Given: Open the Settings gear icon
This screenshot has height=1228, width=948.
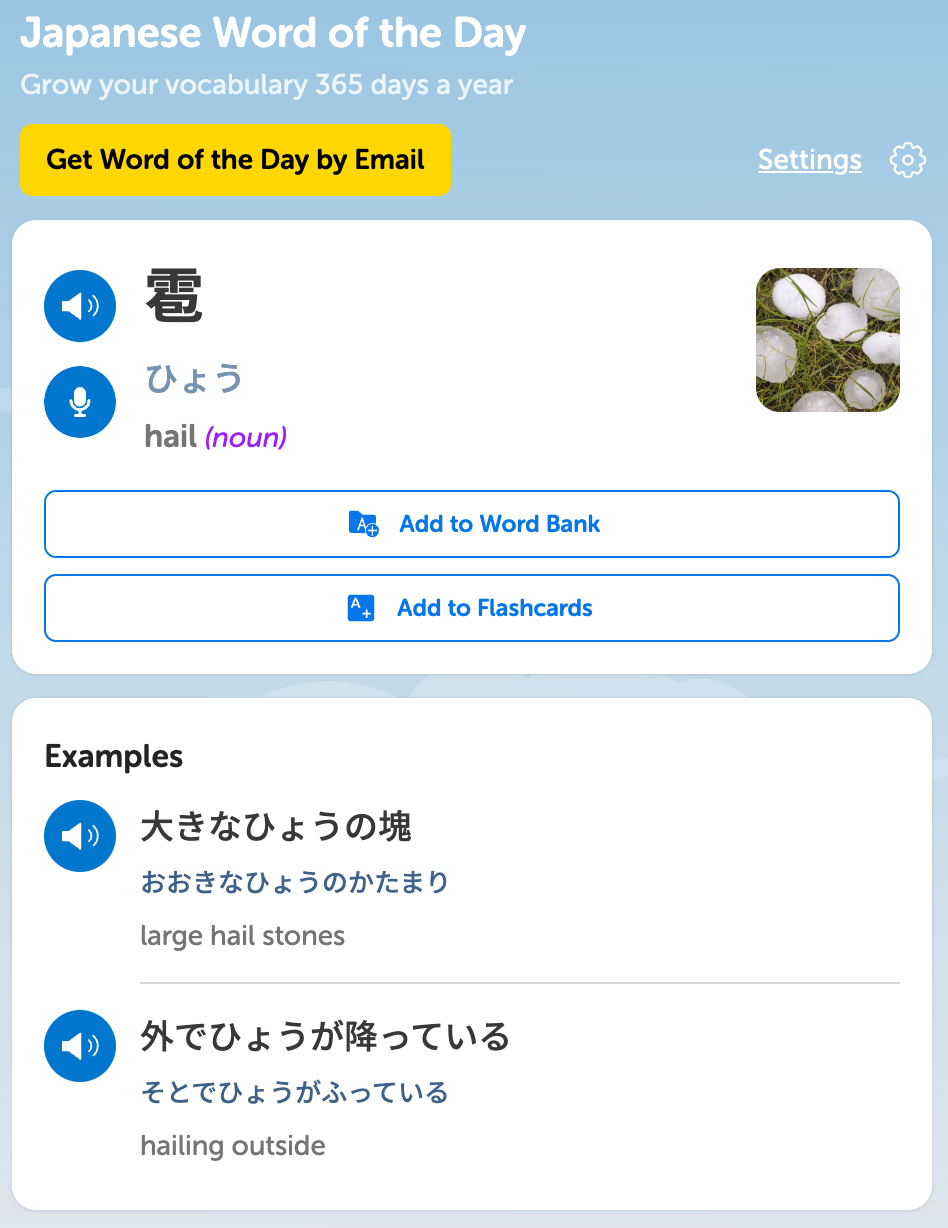Looking at the screenshot, I should click(x=907, y=160).
